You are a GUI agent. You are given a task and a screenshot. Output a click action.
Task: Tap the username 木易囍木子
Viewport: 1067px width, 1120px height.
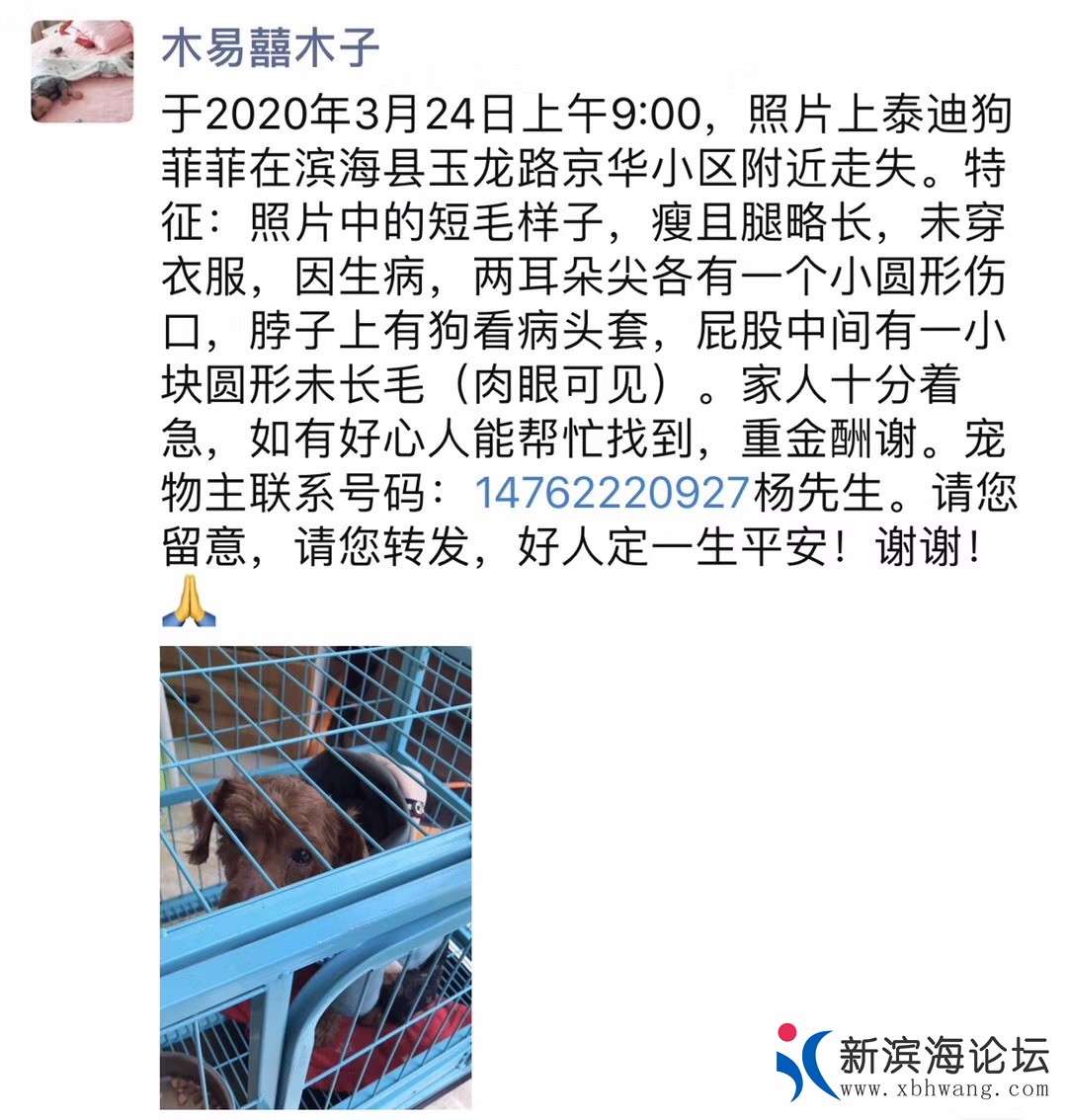tap(271, 47)
